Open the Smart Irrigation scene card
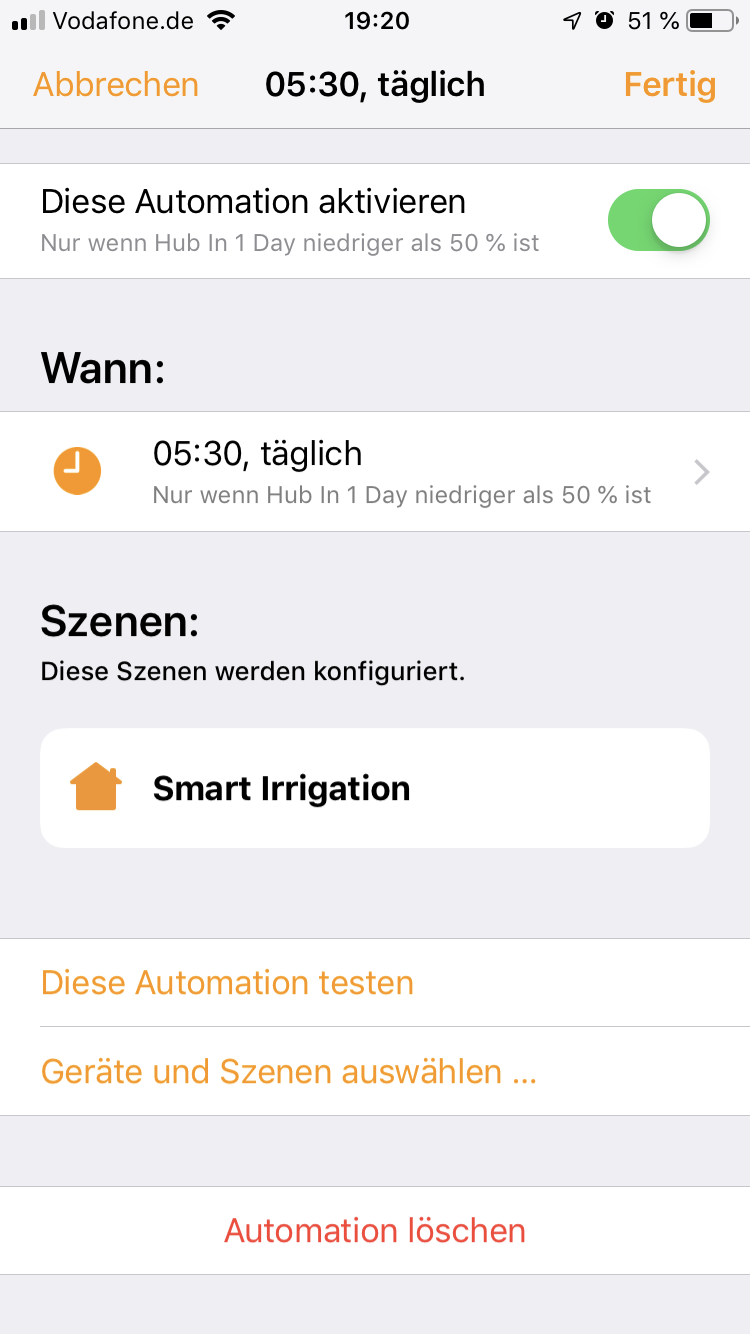 [x=375, y=788]
